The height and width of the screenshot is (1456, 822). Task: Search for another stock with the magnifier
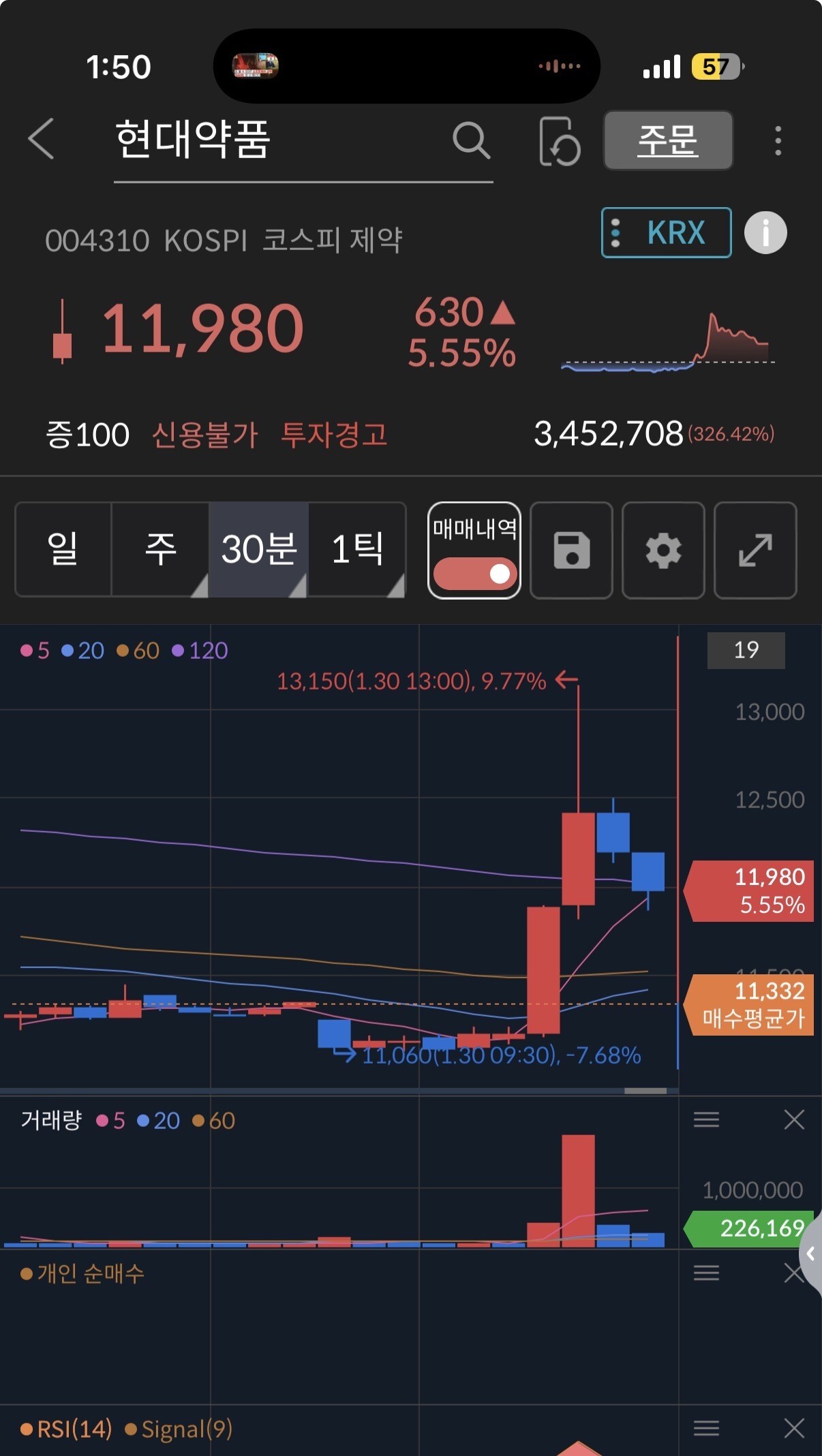coord(471,140)
